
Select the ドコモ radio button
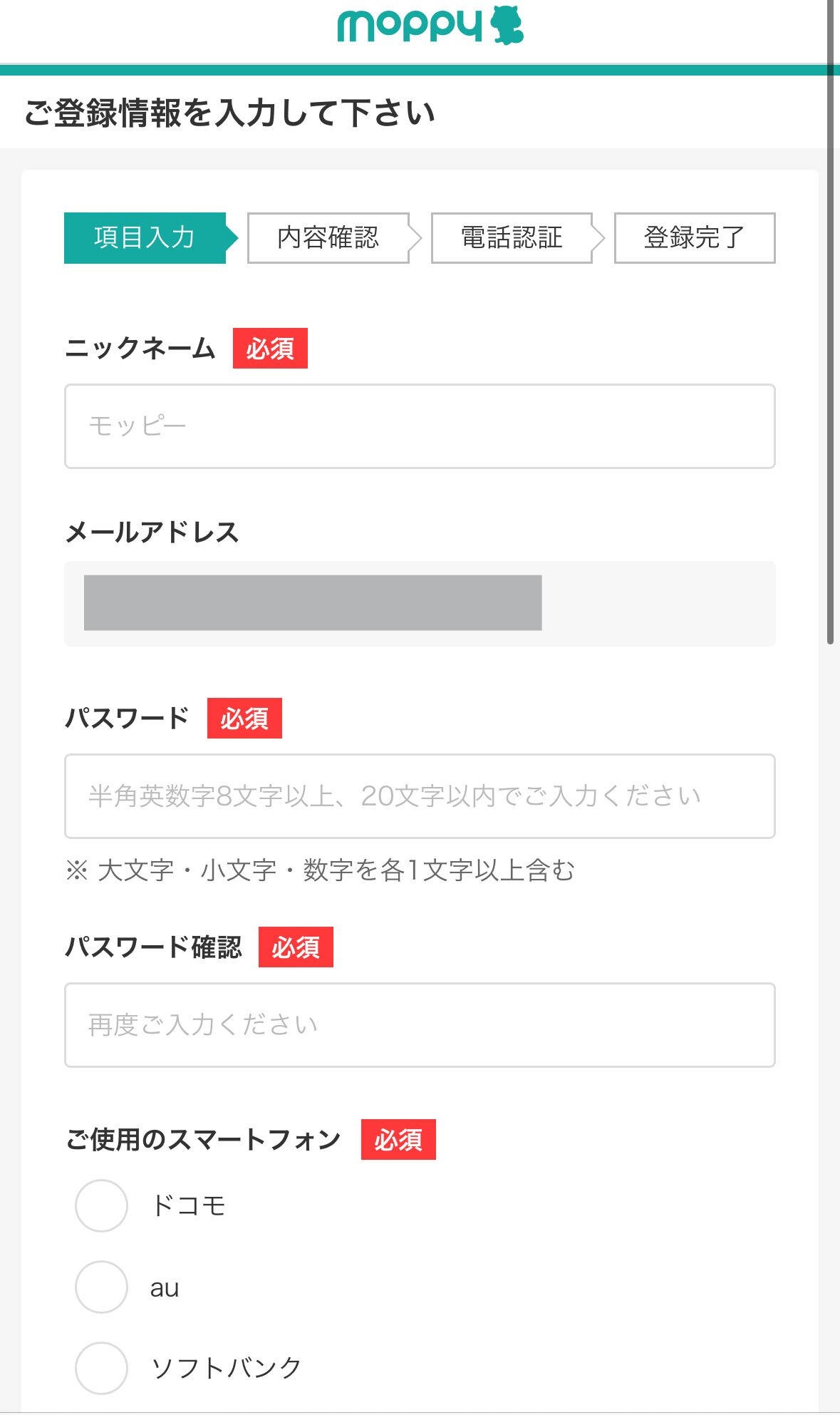point(101,1205)
